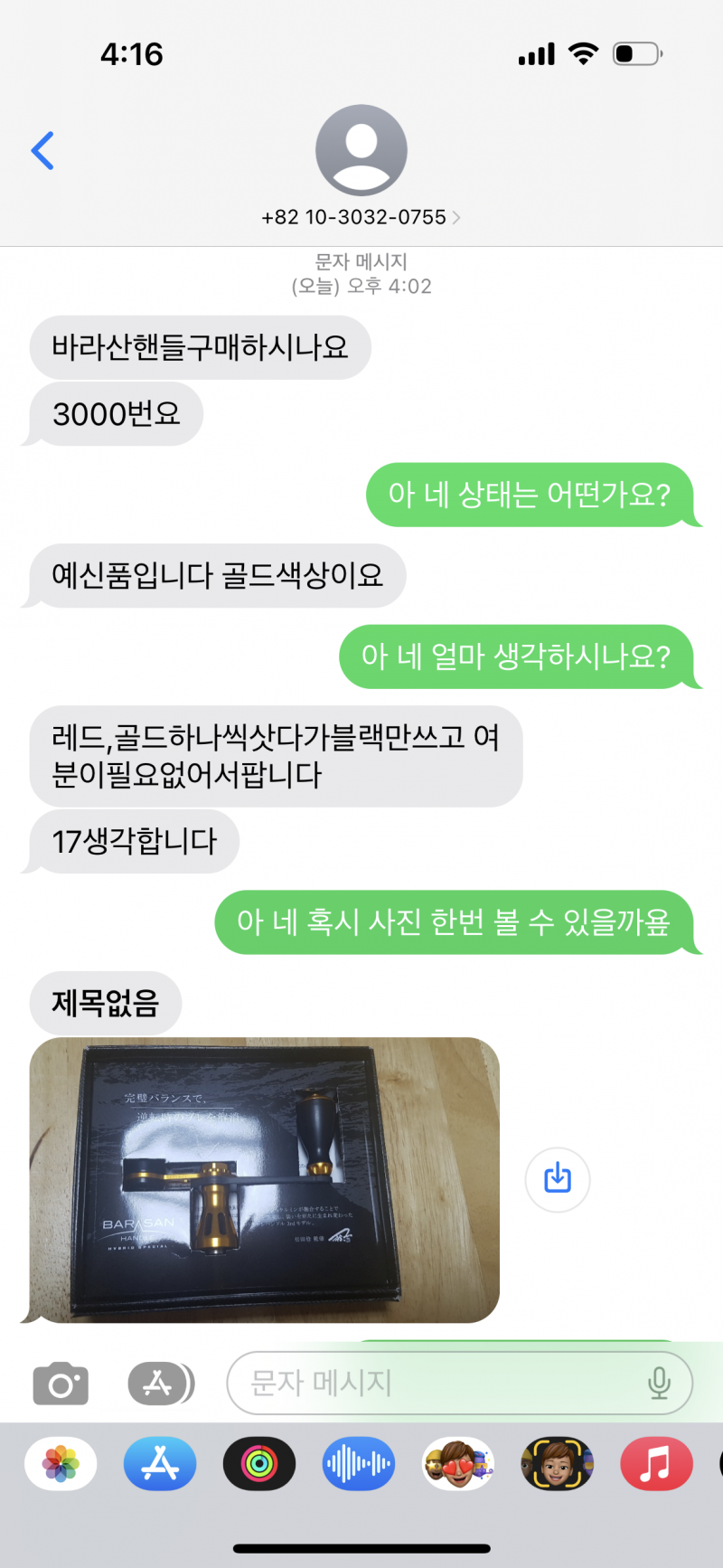Open the Fitness activity rings app
Viewport: 723px width, 1568px height.
point(259,1463)
